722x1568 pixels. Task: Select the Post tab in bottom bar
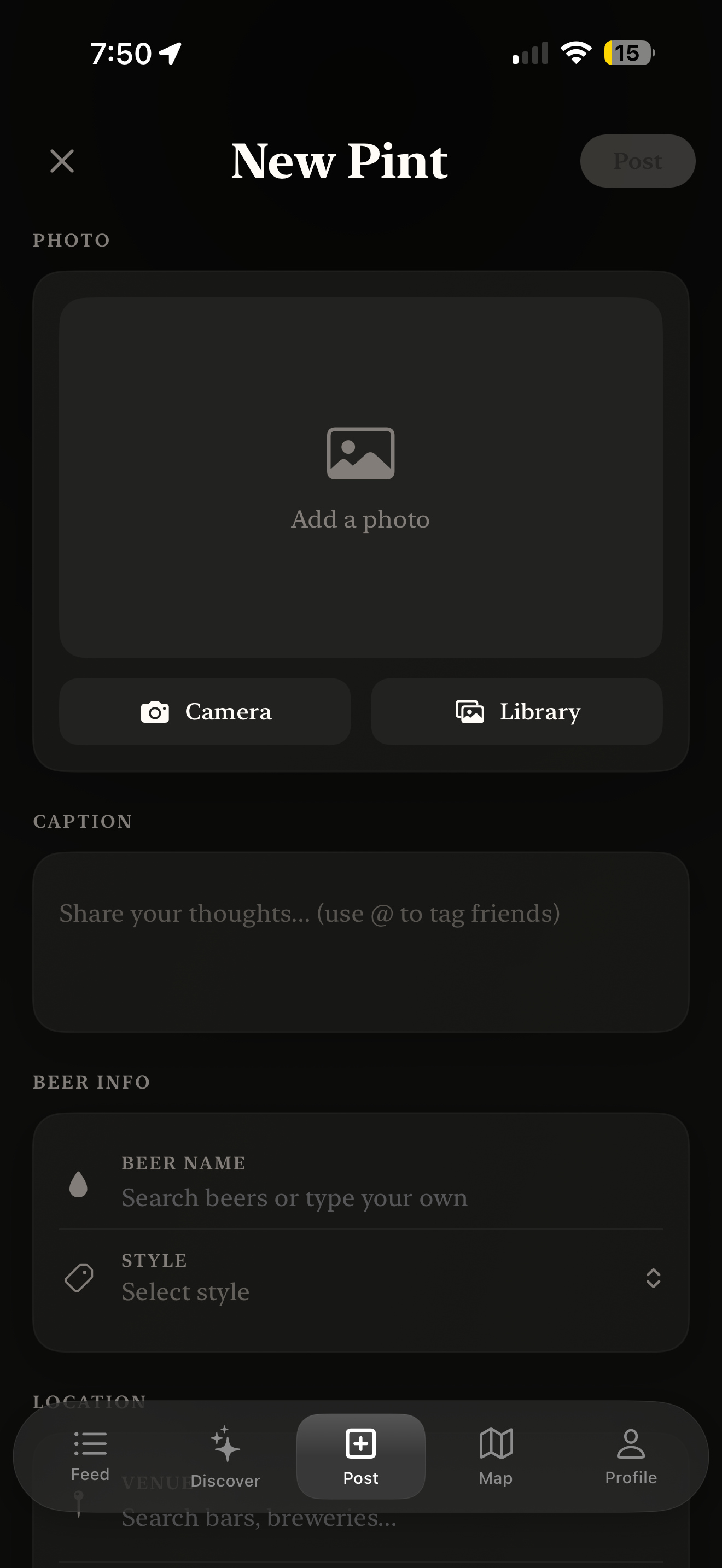(x=360, y=1456)
